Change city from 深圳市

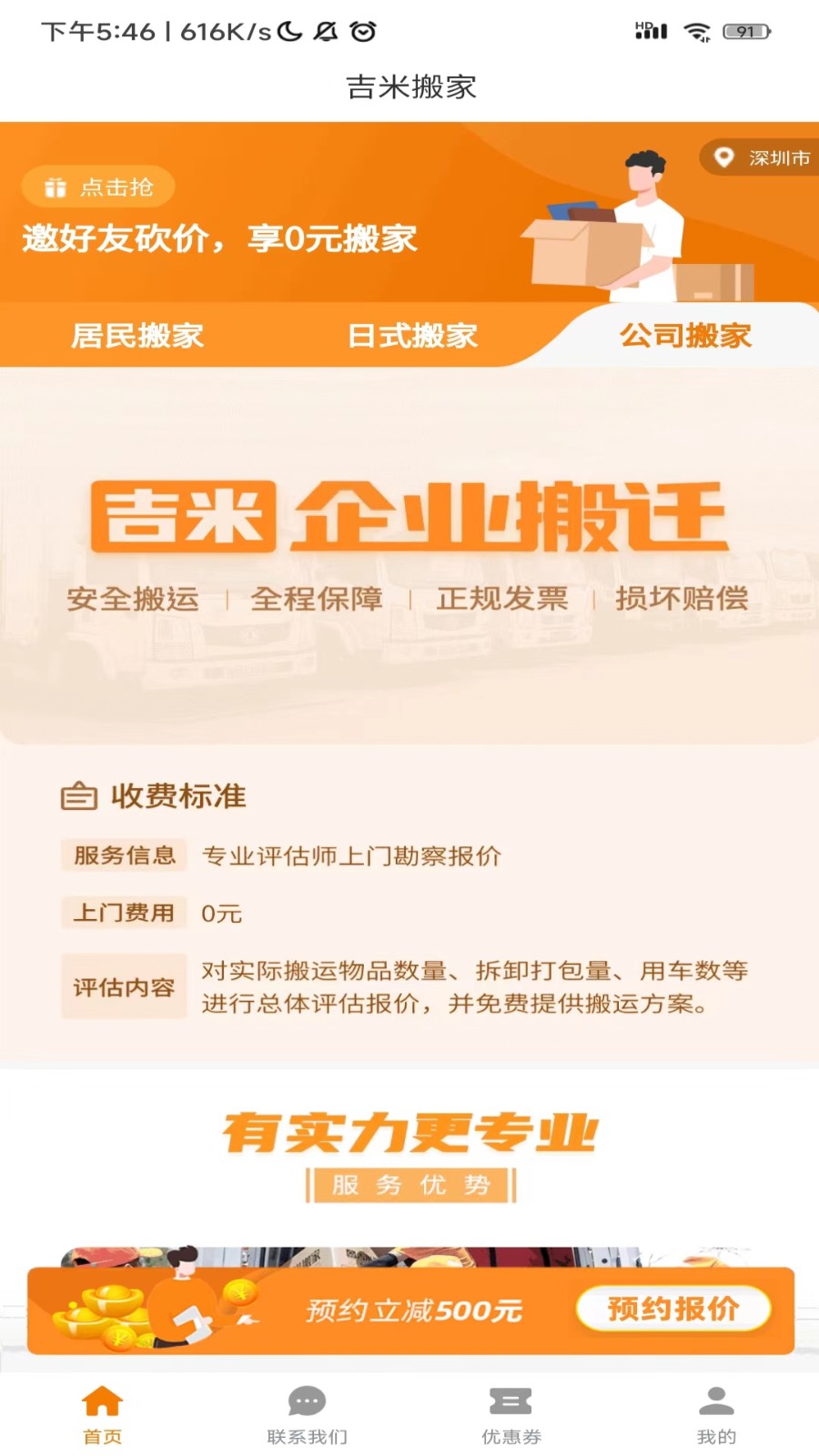pyautogui.click(x=763, y=158)
